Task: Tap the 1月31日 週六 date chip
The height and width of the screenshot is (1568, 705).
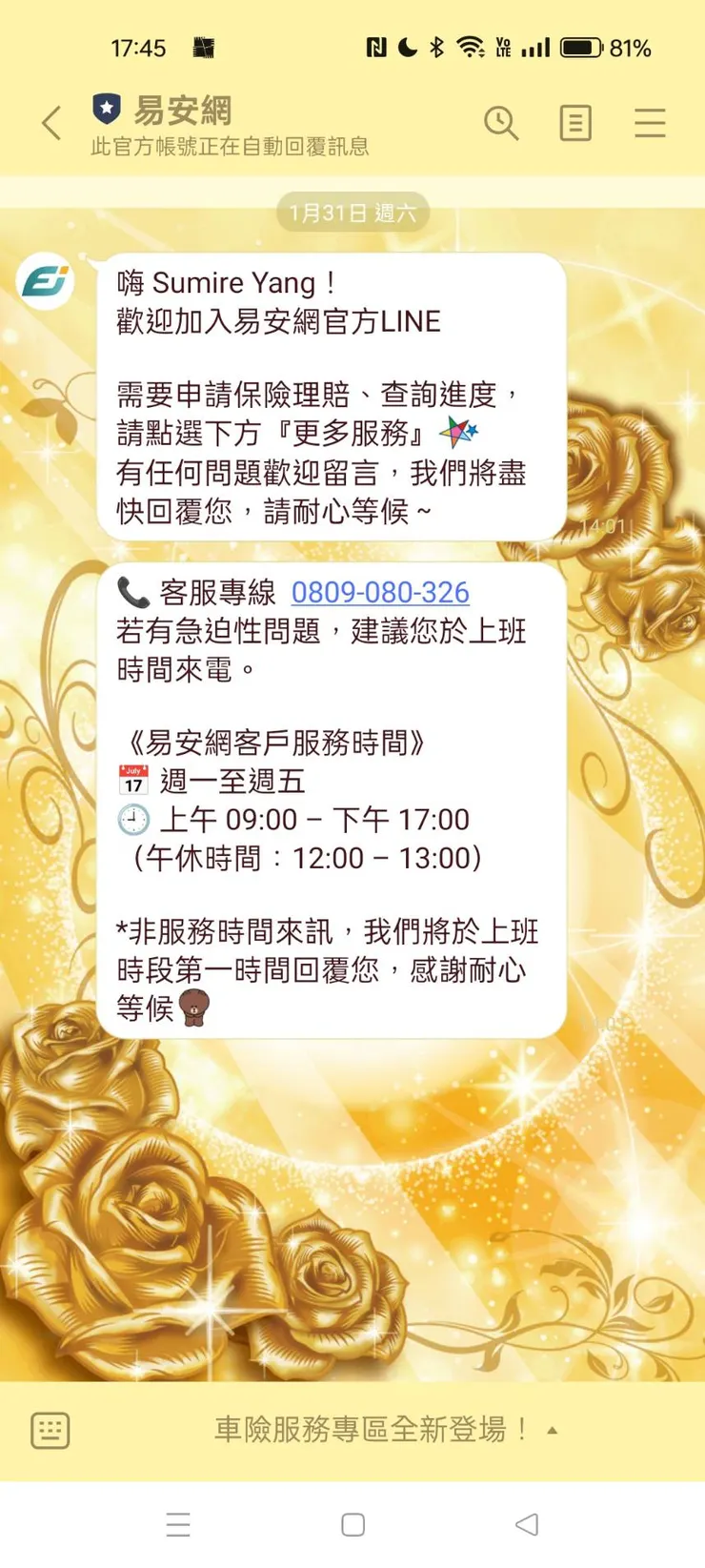Action: click(x=352, y=212)
